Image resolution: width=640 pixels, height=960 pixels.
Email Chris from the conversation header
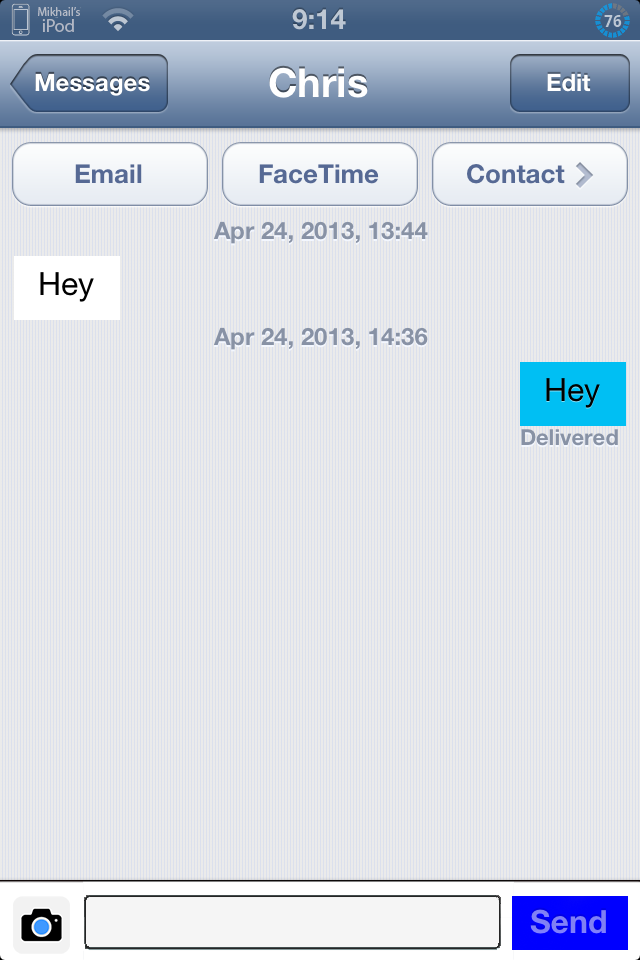[x=109, y=175]
